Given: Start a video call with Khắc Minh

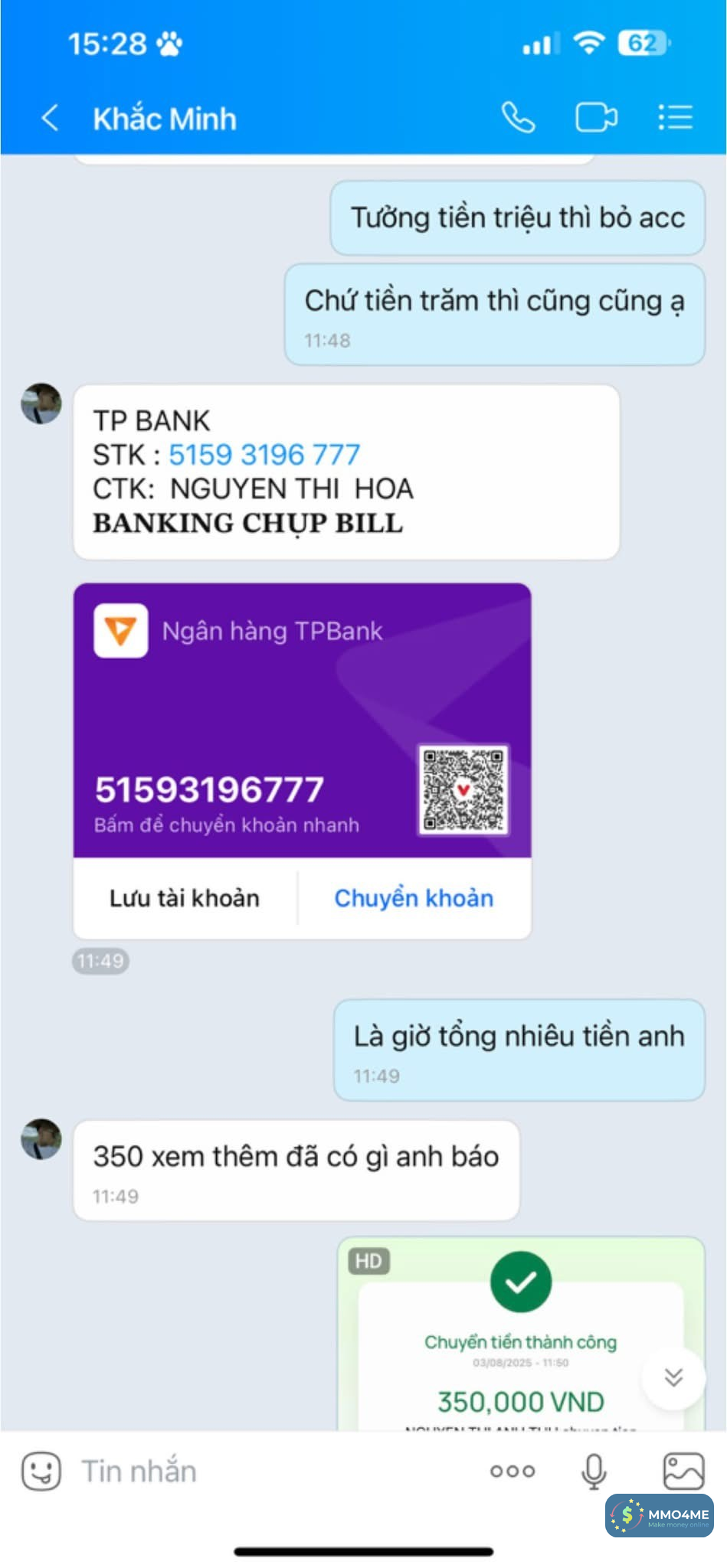Looking at the screenshot, I should [596, 118].
